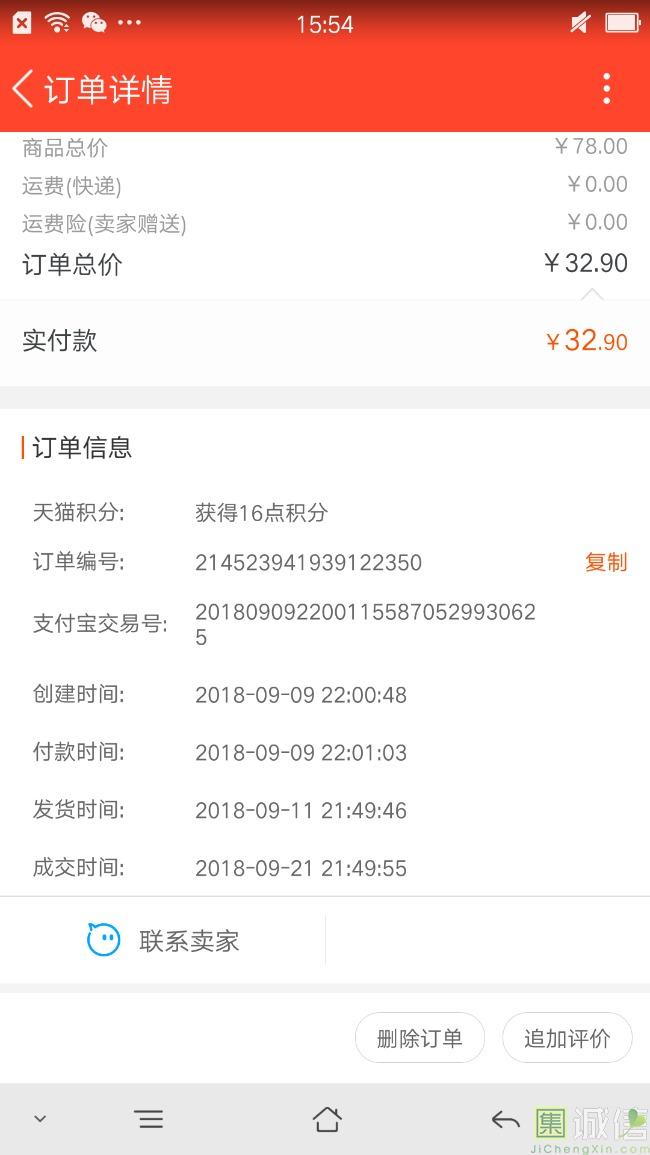
Task: Open the system recent apps menu
Action: [149, 1119]
